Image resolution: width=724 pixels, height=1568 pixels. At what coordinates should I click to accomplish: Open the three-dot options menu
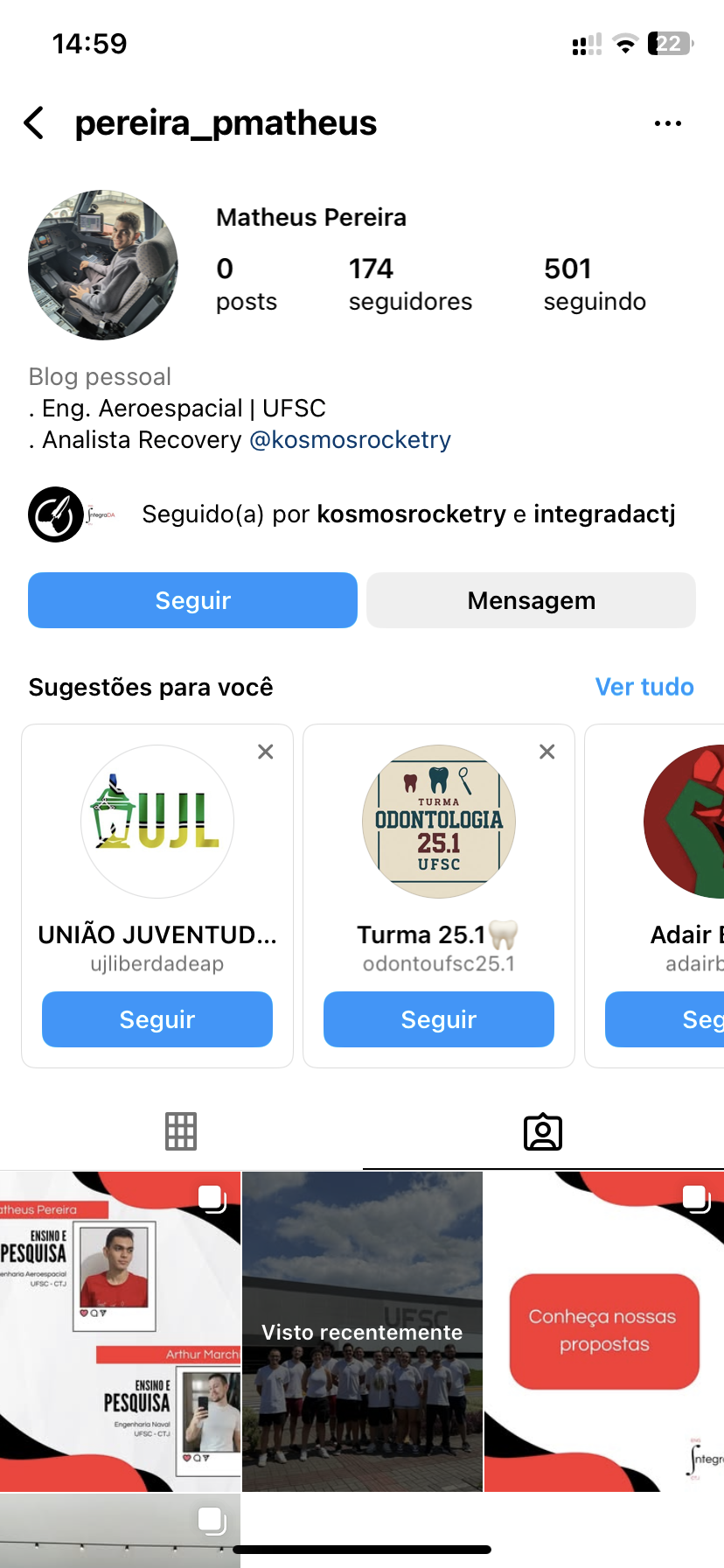pos(667,123)
